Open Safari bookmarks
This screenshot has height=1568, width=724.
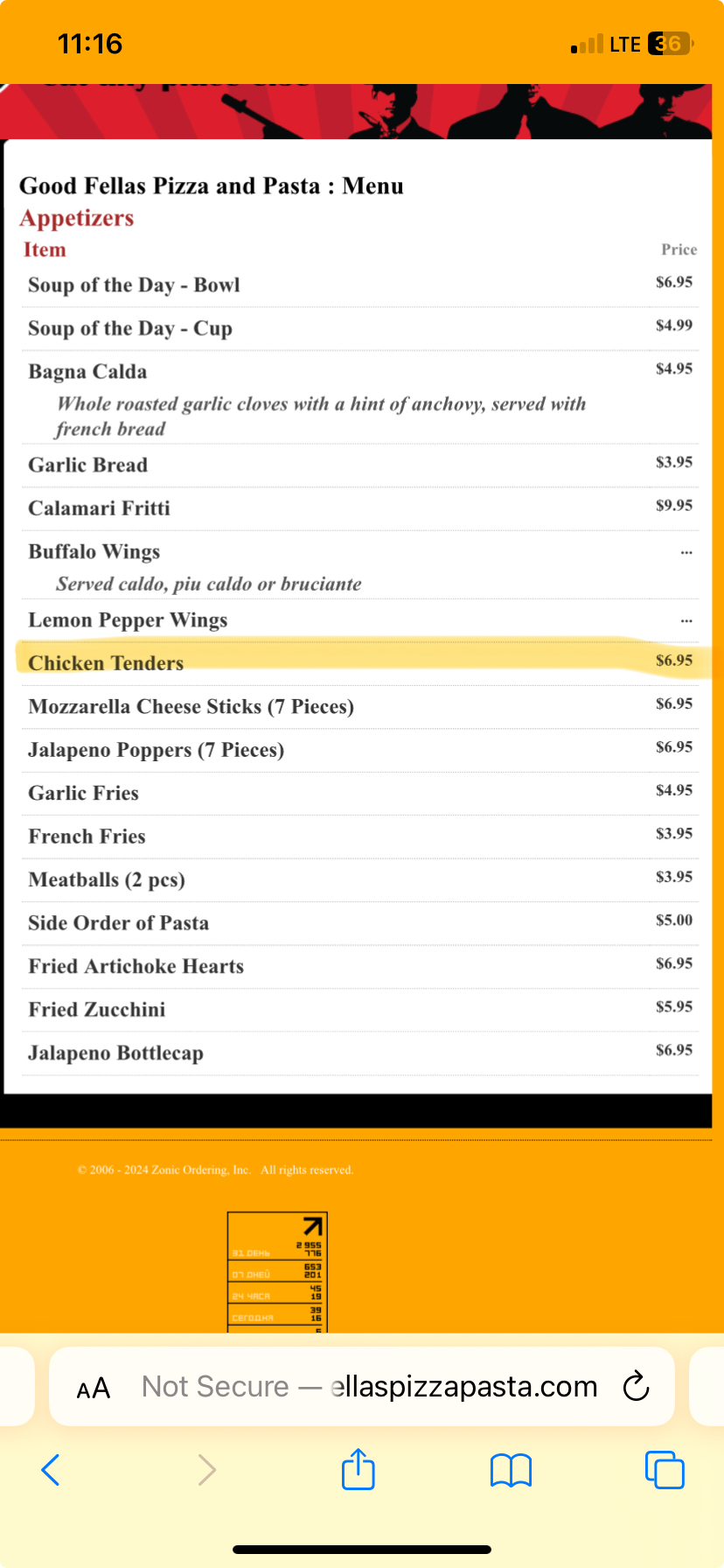pyautogui.click(x=511, y=1470)
